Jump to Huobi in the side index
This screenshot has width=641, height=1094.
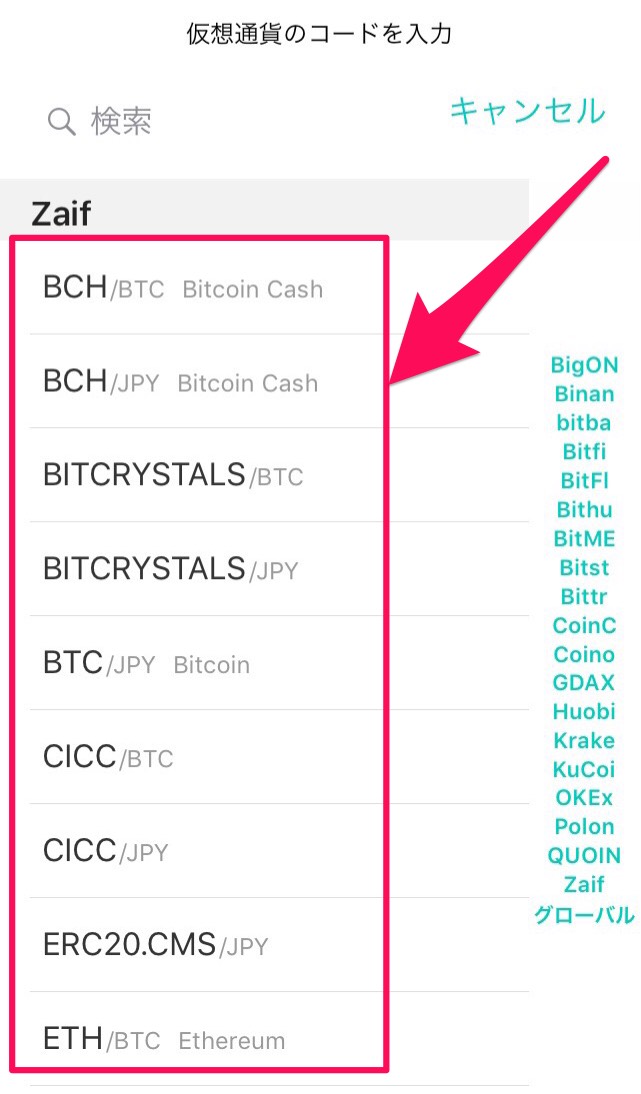click(x=585, y=712)
